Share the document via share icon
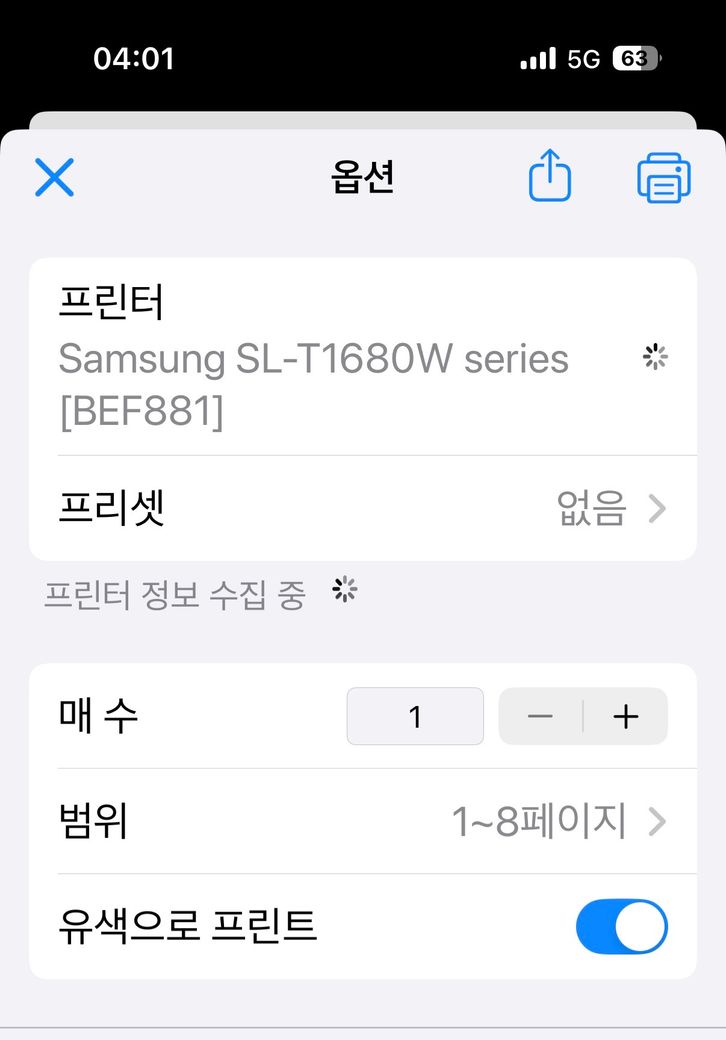This screenshot has width=726, height=1040. click(549, 178)
